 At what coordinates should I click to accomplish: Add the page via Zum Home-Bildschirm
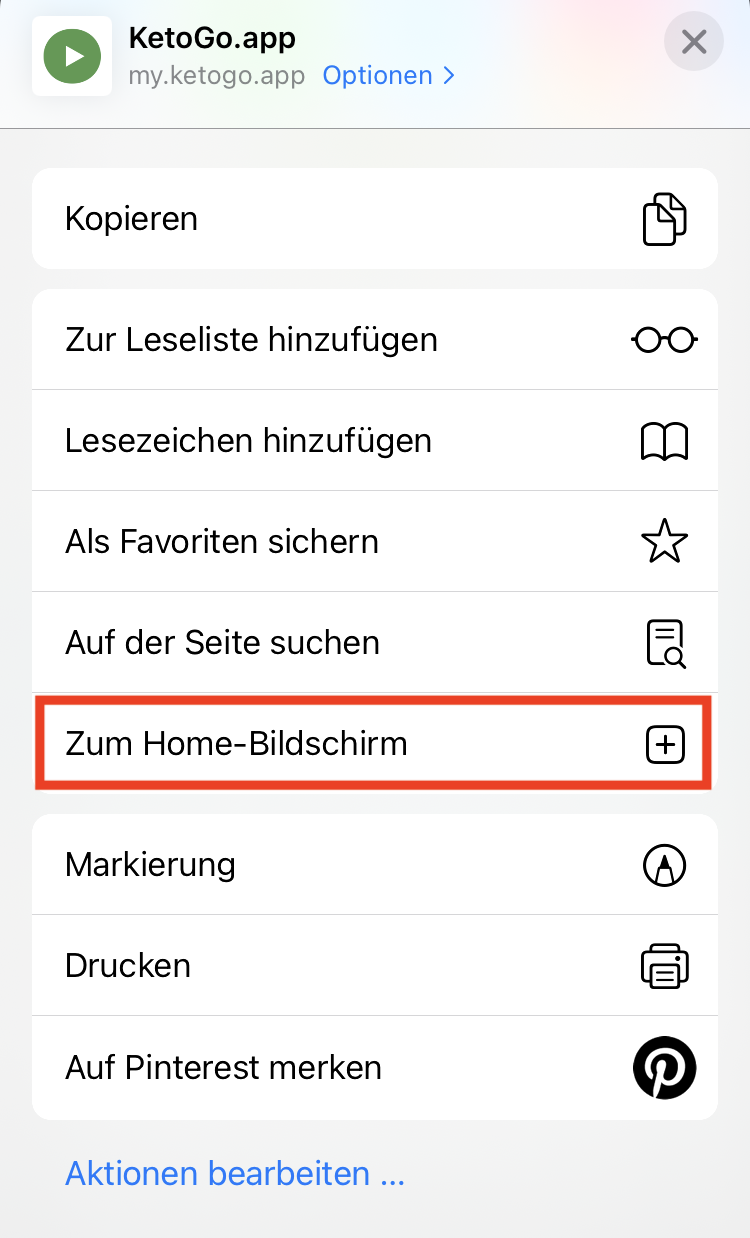coord(374,744)
